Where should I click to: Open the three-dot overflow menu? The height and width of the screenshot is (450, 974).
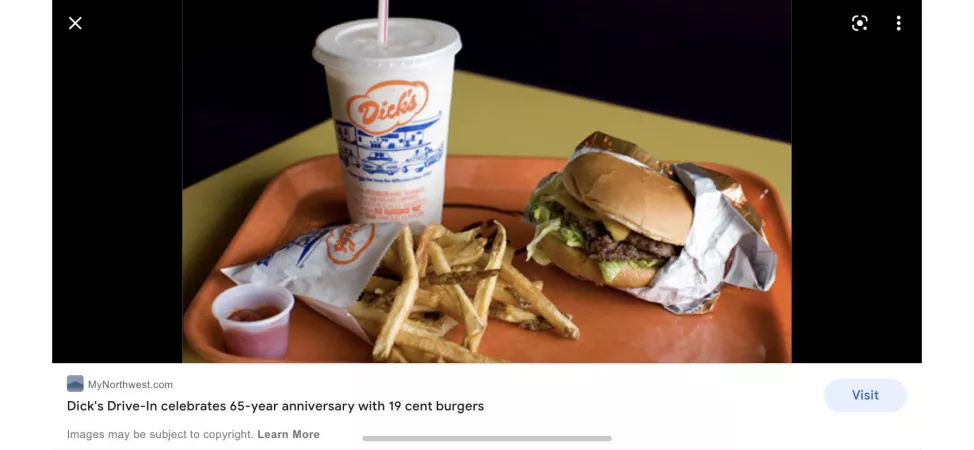click(898, 23)
